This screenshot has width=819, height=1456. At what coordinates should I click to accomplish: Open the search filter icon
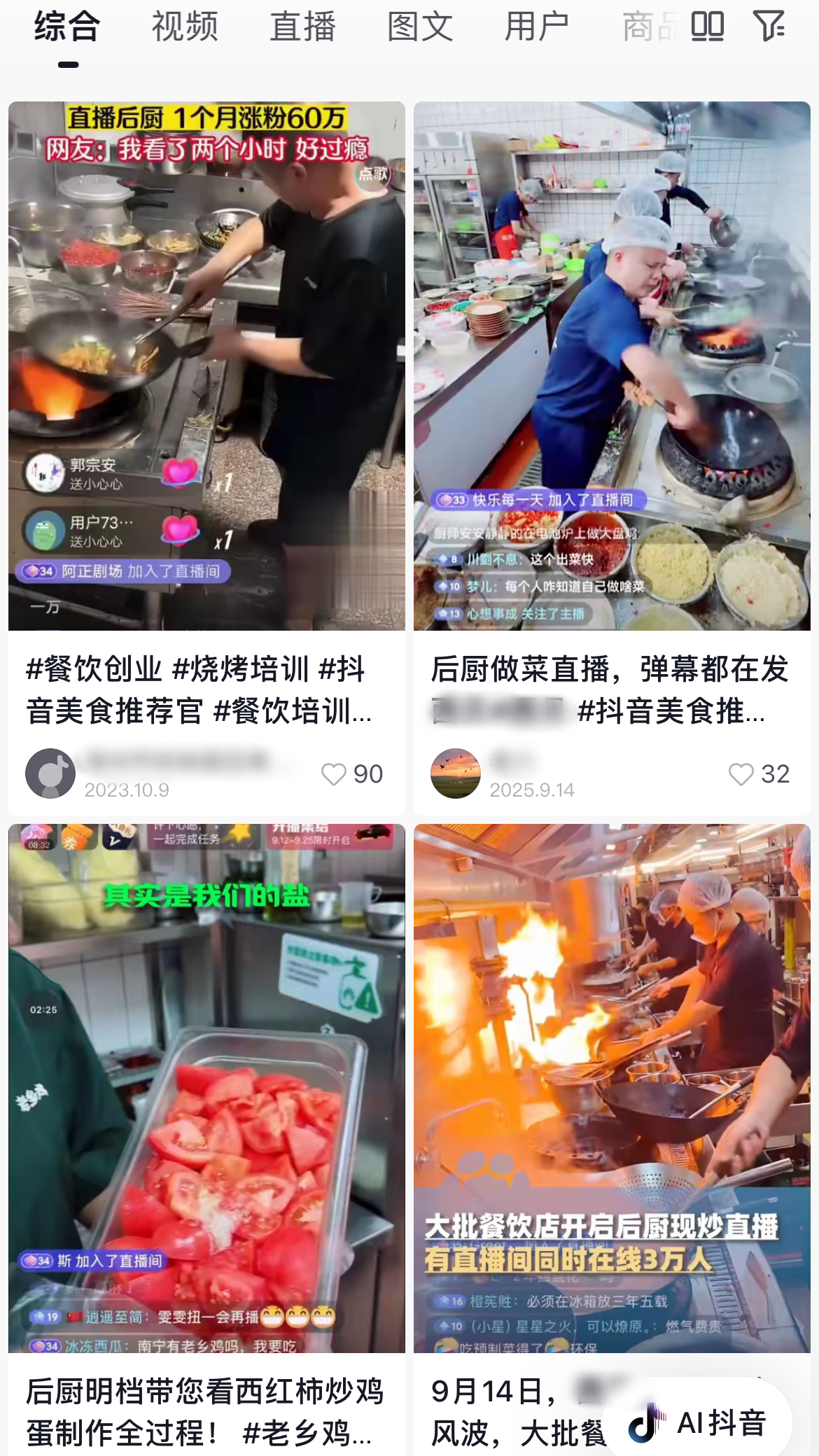pyautogui.click(x=769, y=27)
